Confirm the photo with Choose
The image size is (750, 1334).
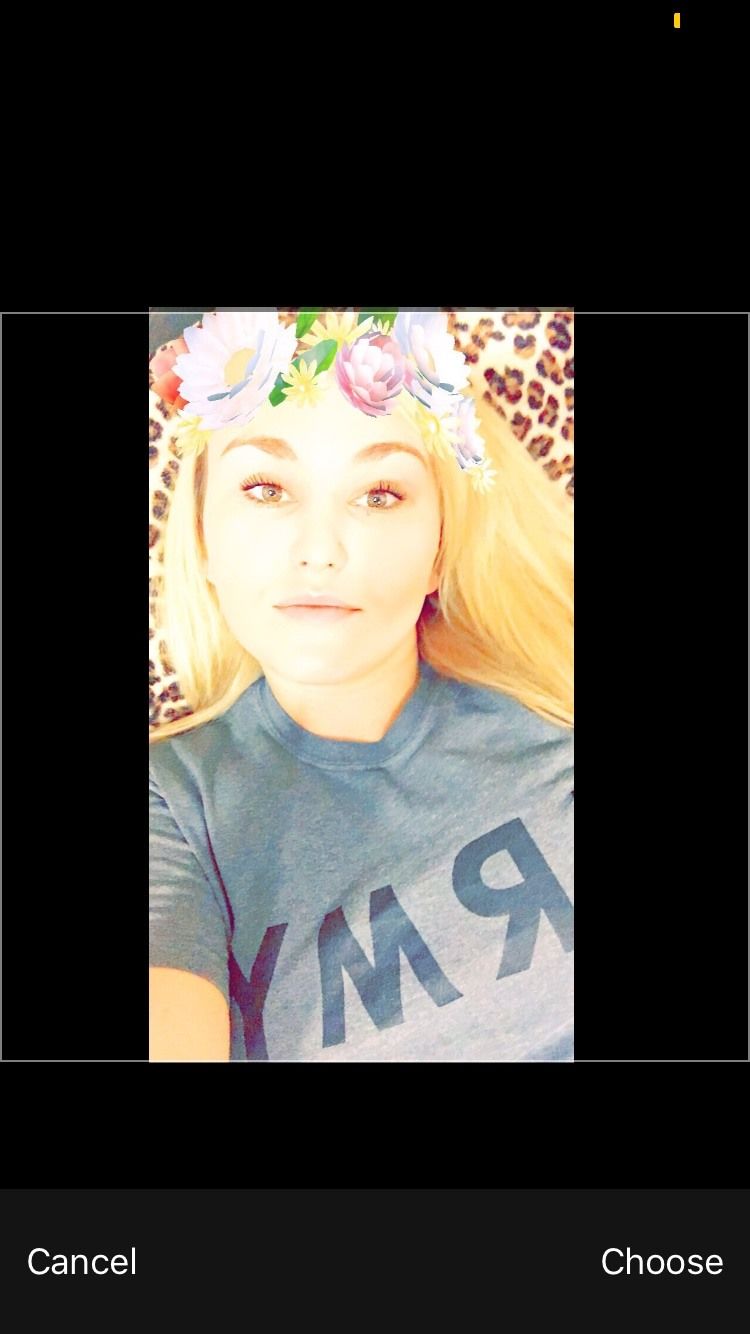[x=661, y=1262]
